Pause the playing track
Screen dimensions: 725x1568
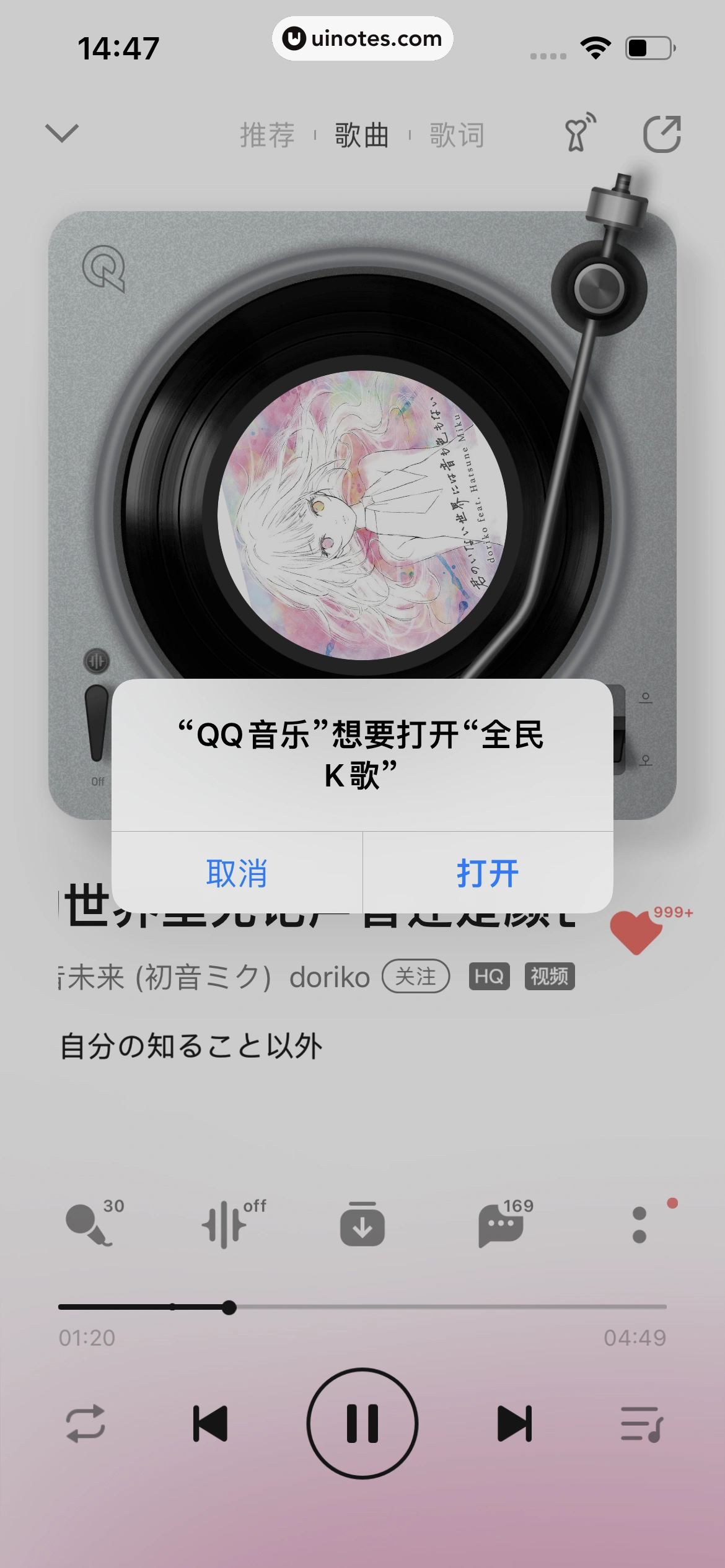coord(362,1423)
